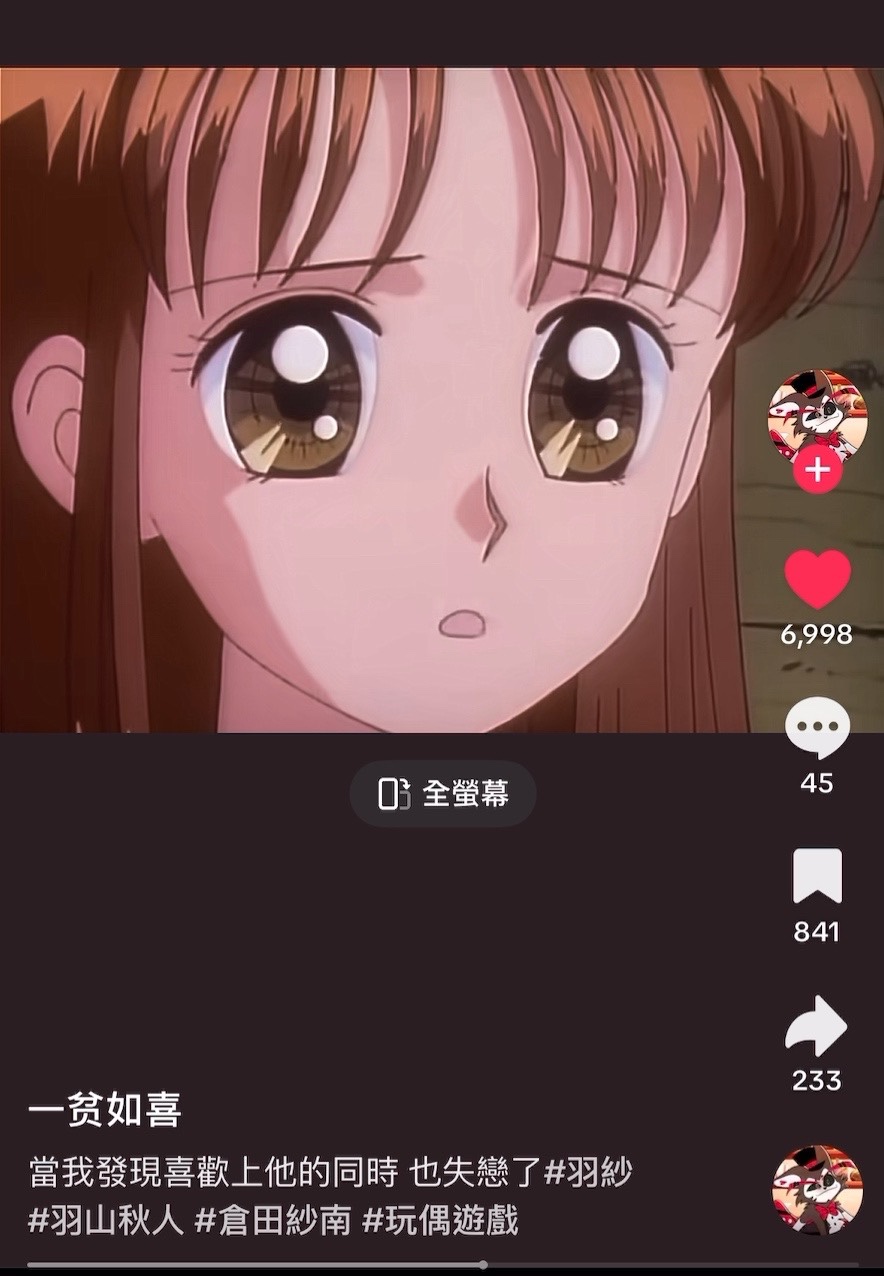Switch to 全螢幕 fullscreen mode
The width and height of the screenshot is (884, 1276).
pos(443,794)
